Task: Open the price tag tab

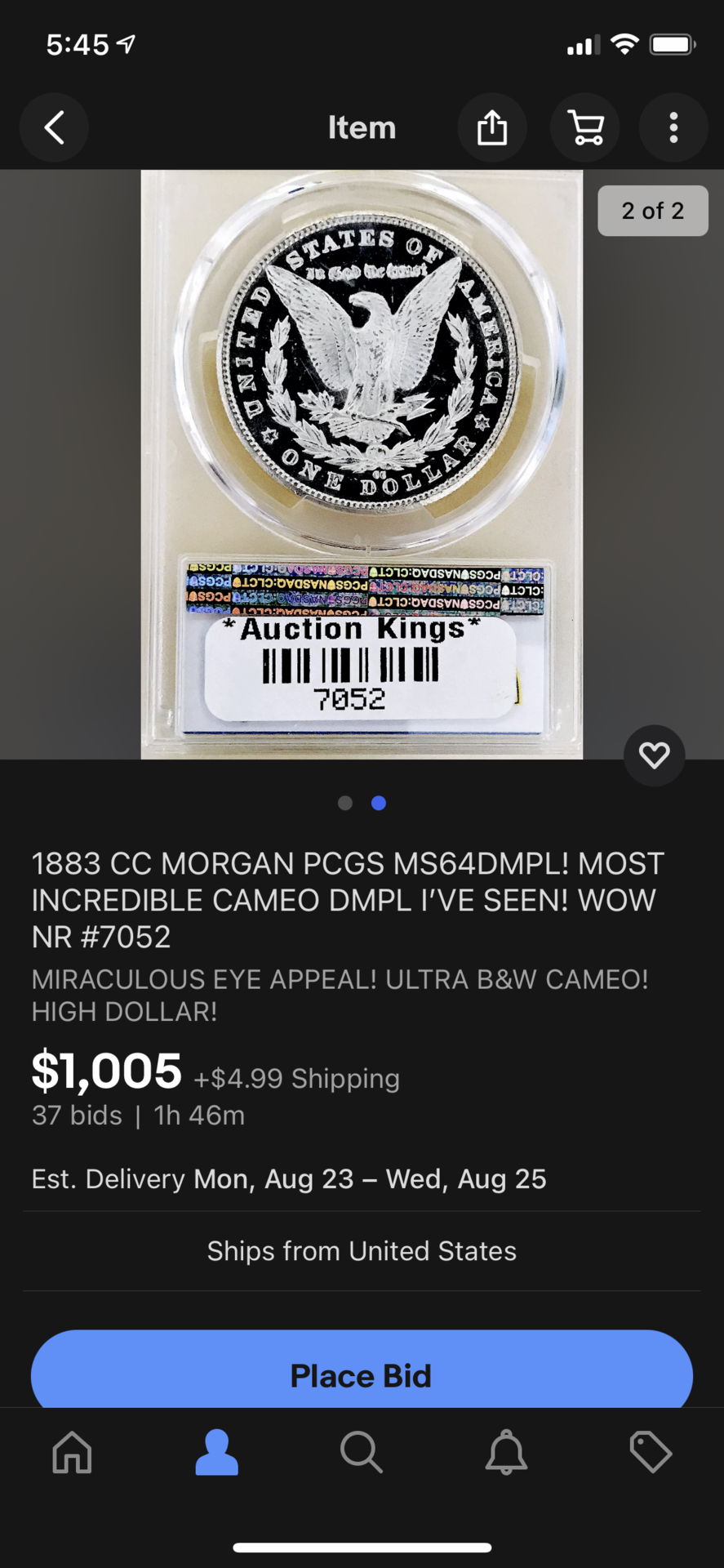Action: point(651,1453)
